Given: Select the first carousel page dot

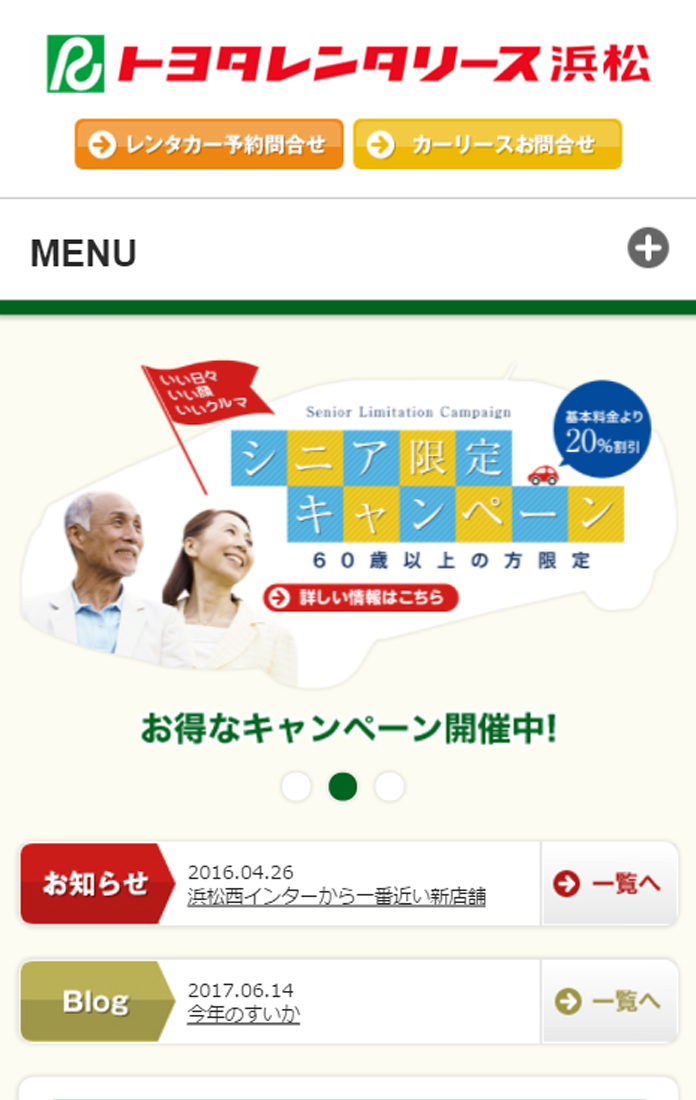Looking at the screenshot, I should (296, 787).
